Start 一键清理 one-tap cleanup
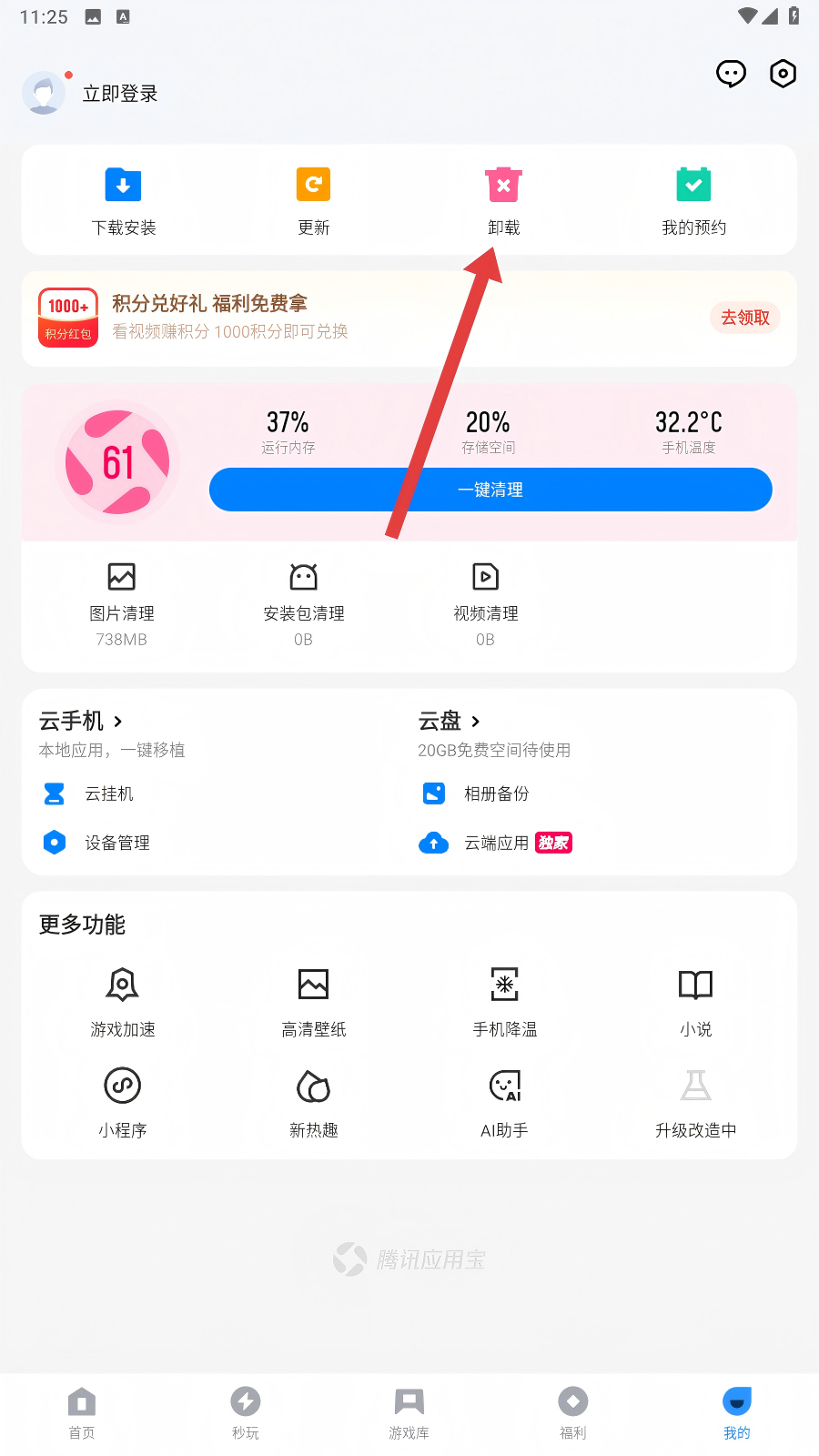 [x=490, y=490]
